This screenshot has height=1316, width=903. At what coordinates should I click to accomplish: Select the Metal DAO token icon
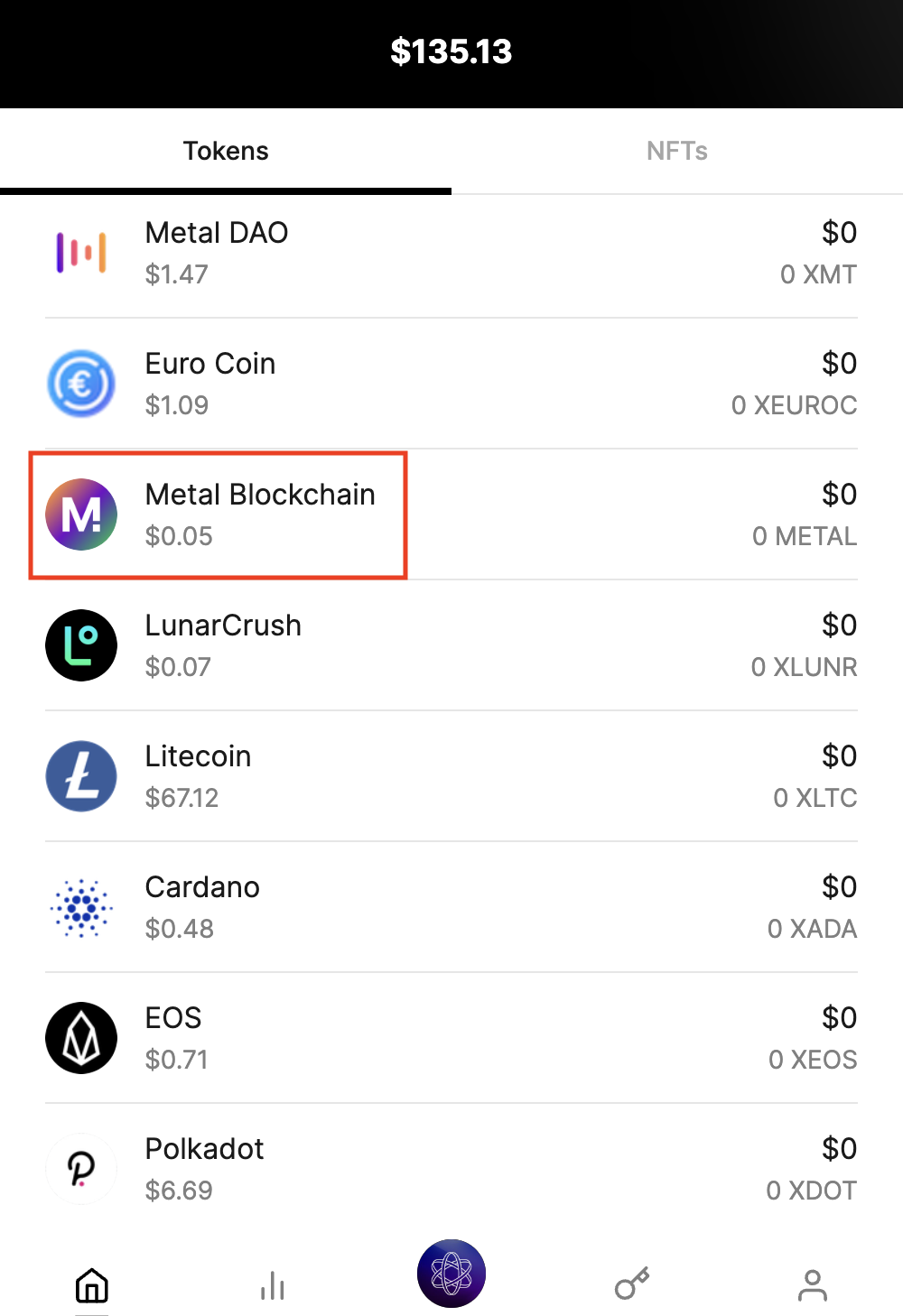(81, 253)
